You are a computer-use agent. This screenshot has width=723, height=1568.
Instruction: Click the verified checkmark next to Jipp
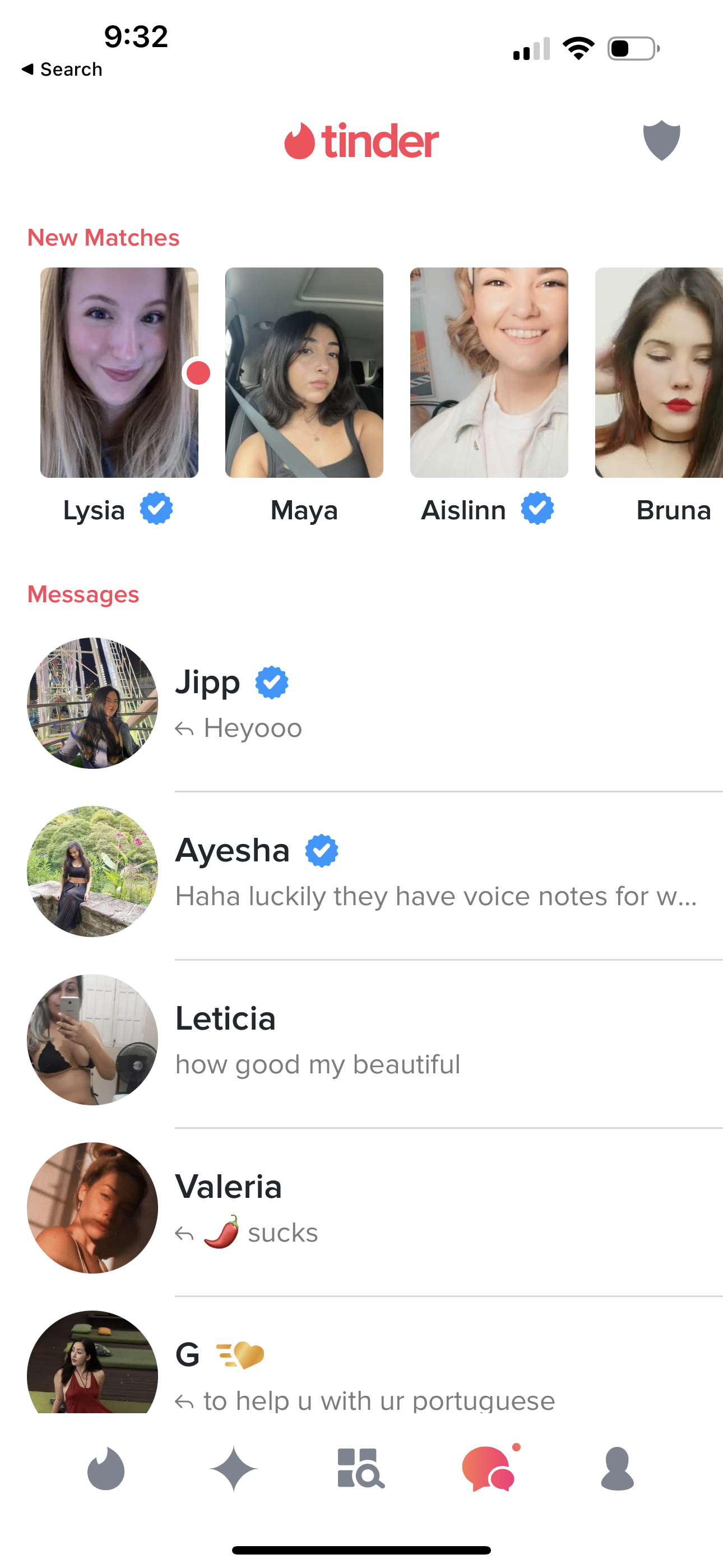tap(272, 682)
